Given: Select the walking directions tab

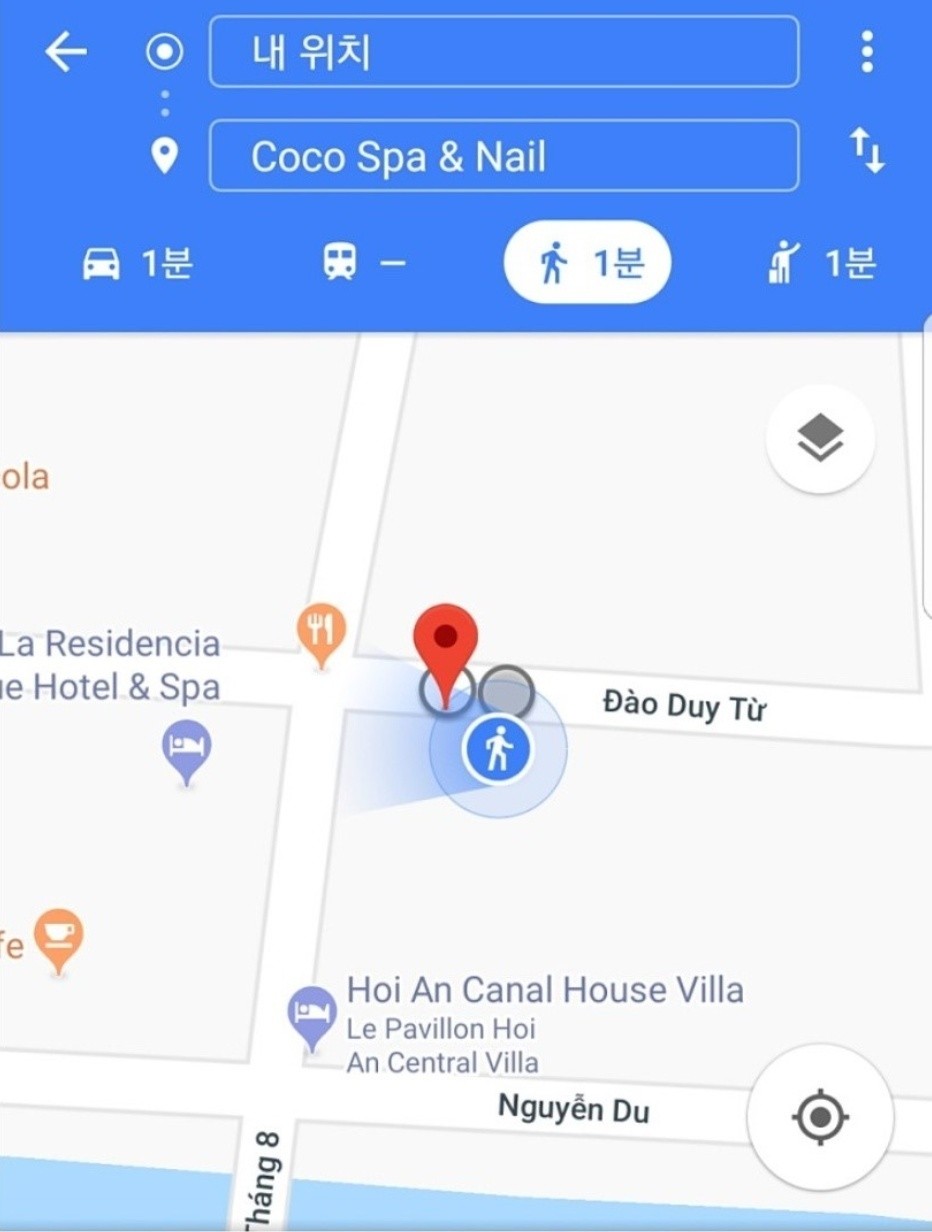Looking at the screenshot, I should click(x=587, y=264).
